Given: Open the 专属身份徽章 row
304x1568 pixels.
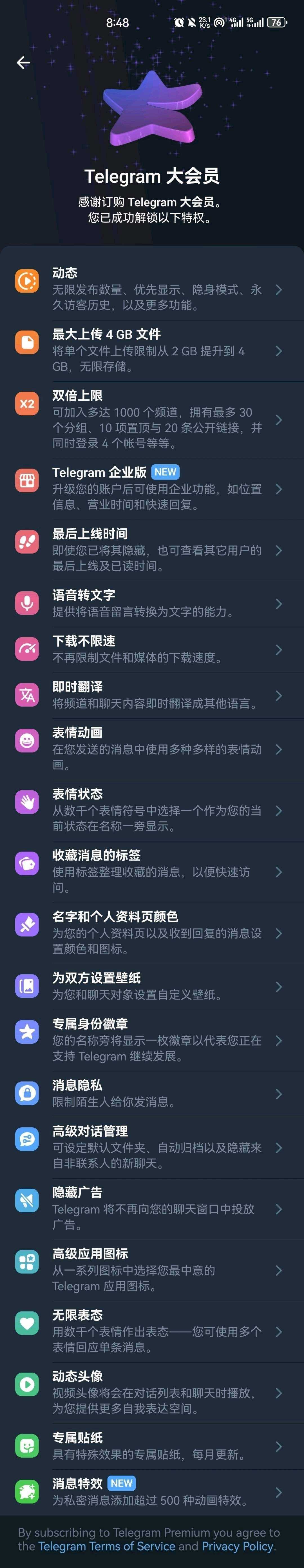Looking at the screenshot, I should 152,1040.
